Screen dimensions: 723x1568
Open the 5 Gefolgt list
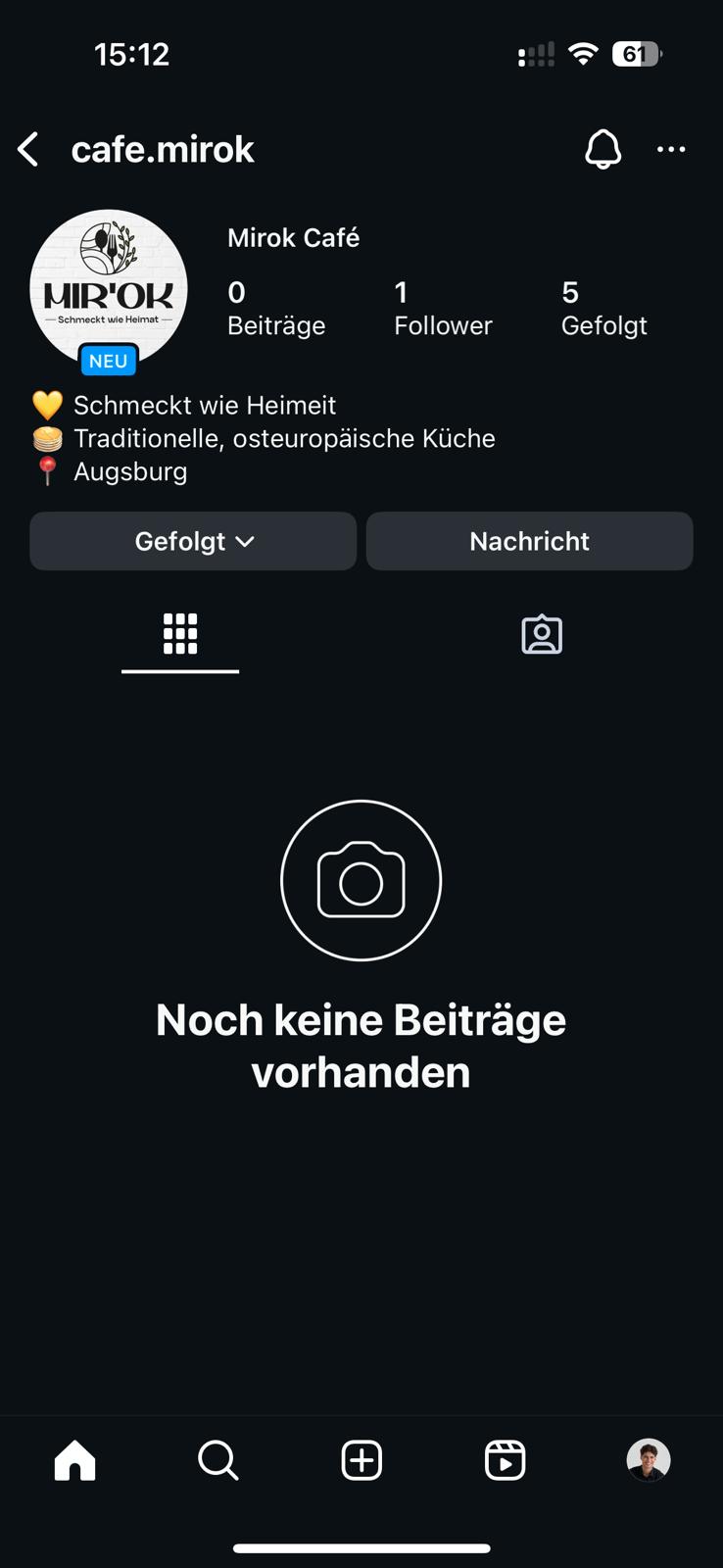point(603,308)
